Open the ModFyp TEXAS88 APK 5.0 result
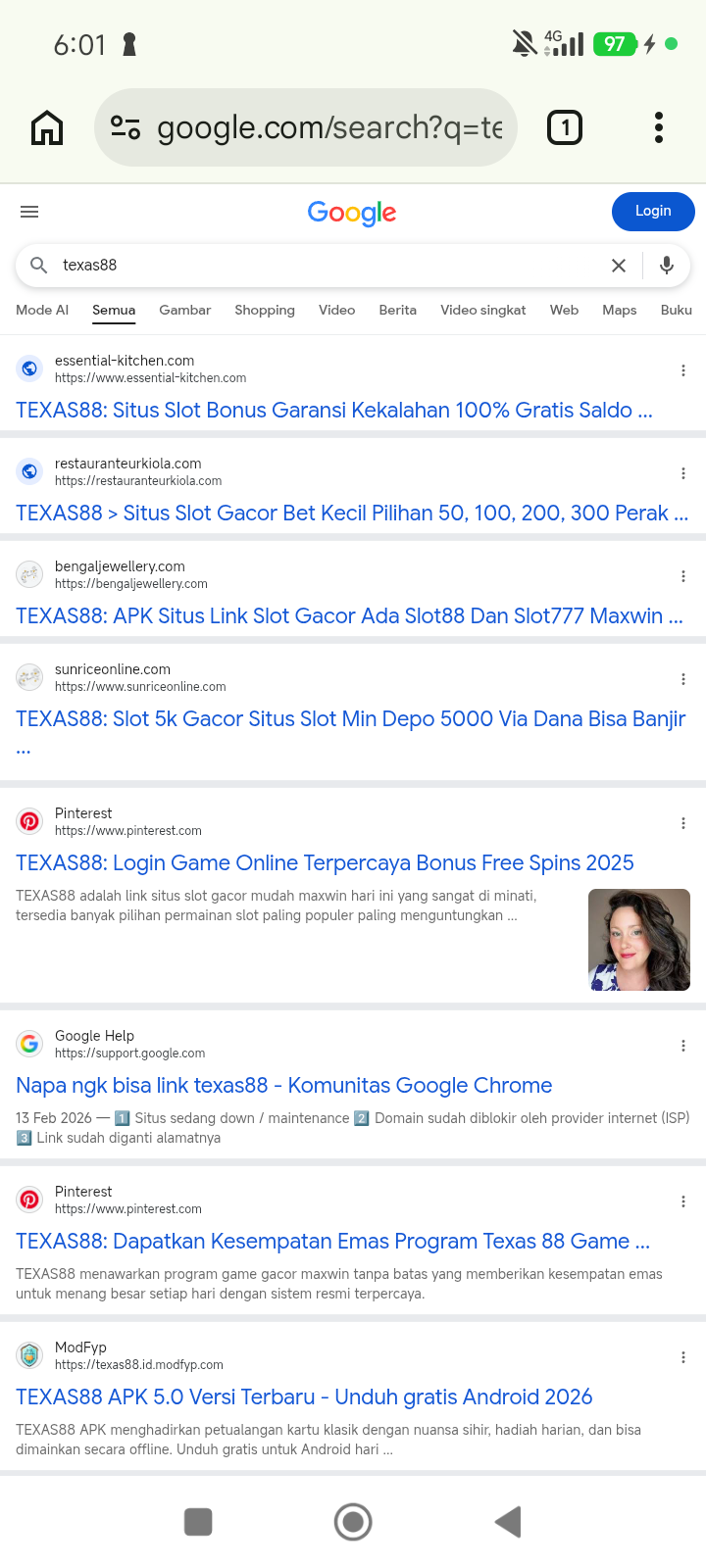This screenshot has width=706, height=1568. [x=304, y=1397]
